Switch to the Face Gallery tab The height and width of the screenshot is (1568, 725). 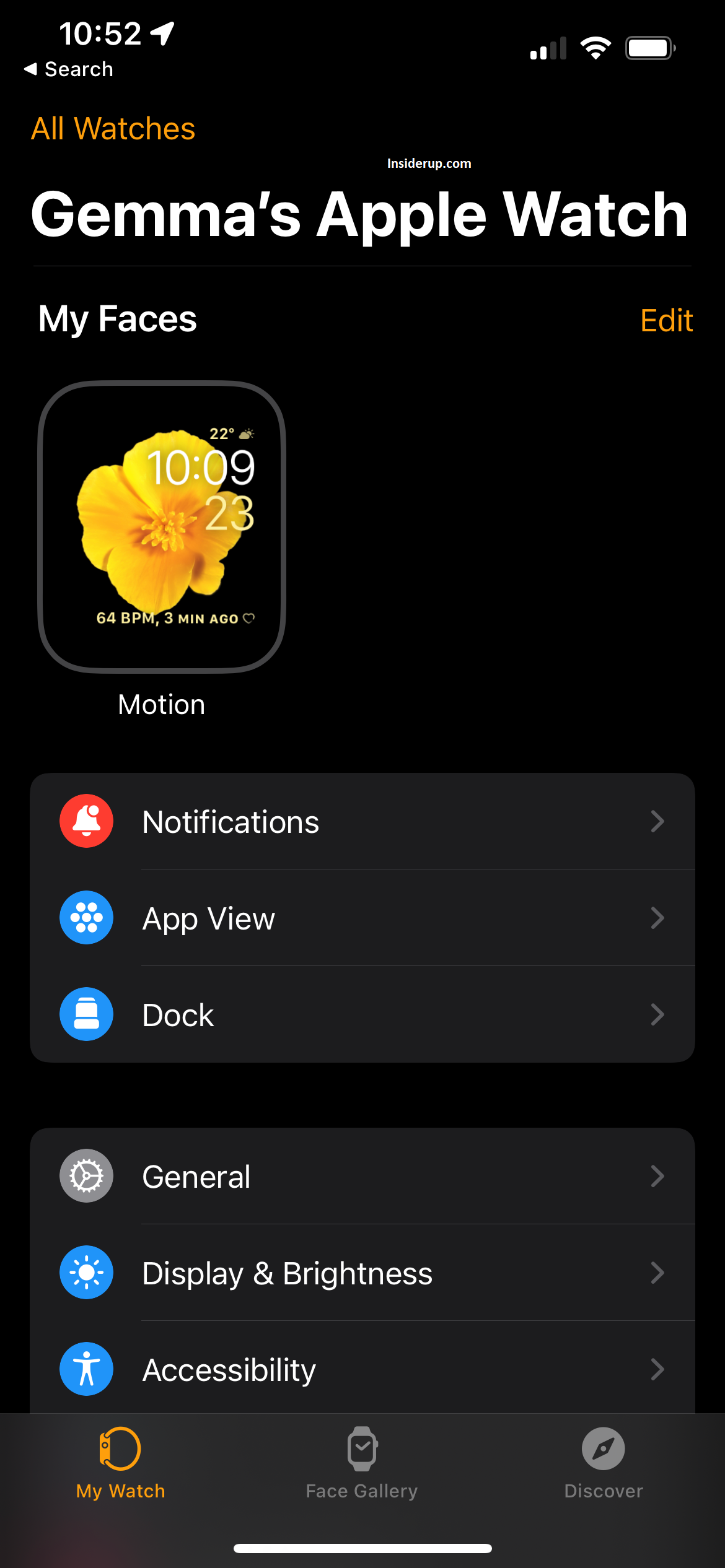(362, 1463)
